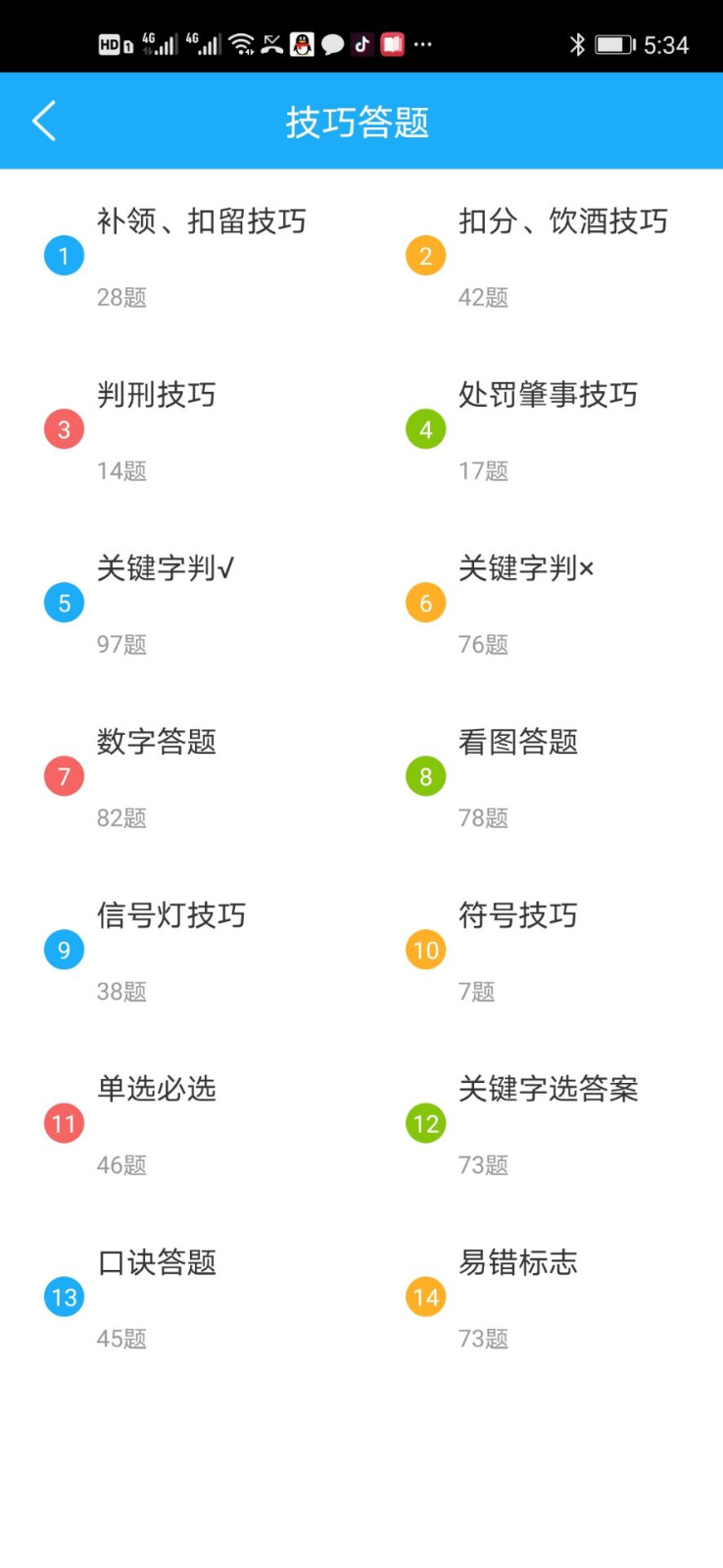
Task: Open 扣分、饮酒技巧 category
Action: [x=564, y=222]
